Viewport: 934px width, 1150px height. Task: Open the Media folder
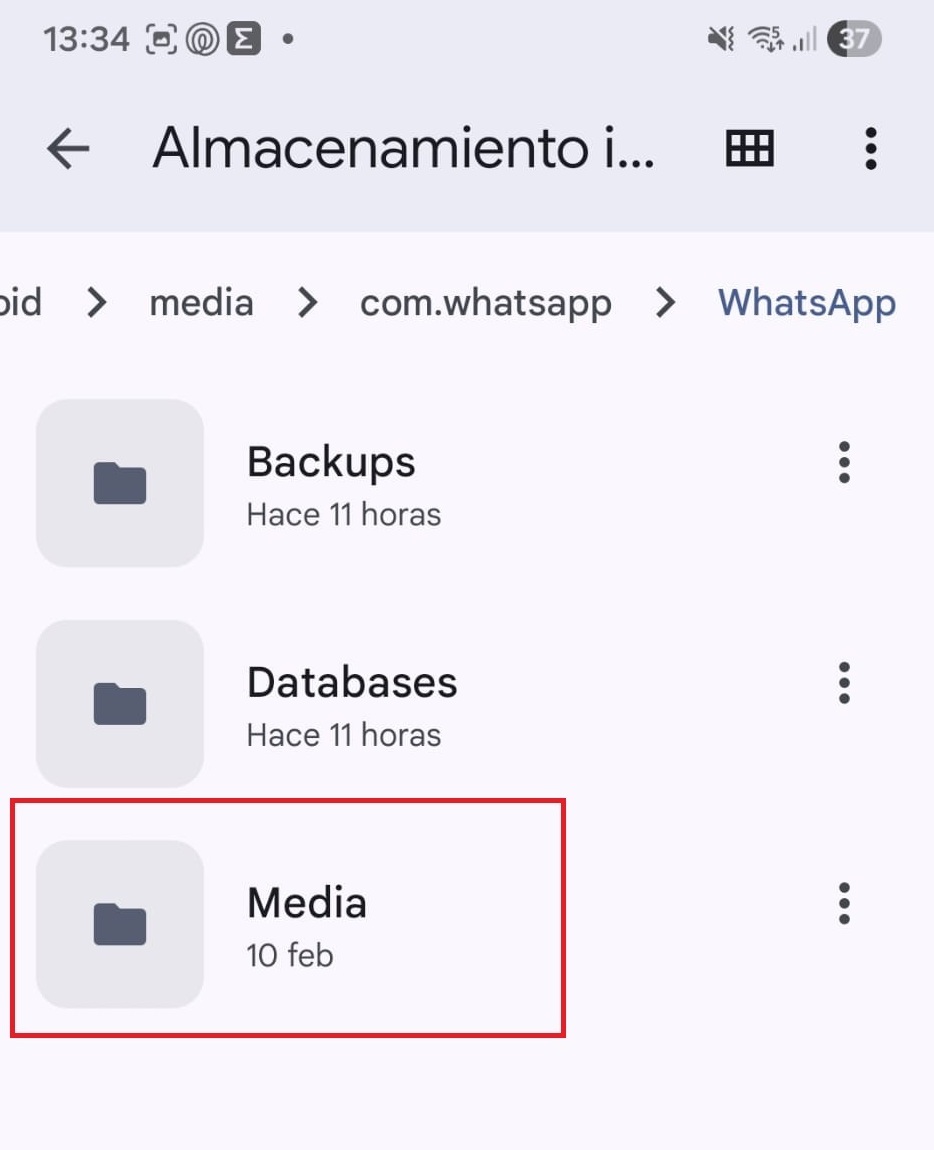tap(306, 923)
